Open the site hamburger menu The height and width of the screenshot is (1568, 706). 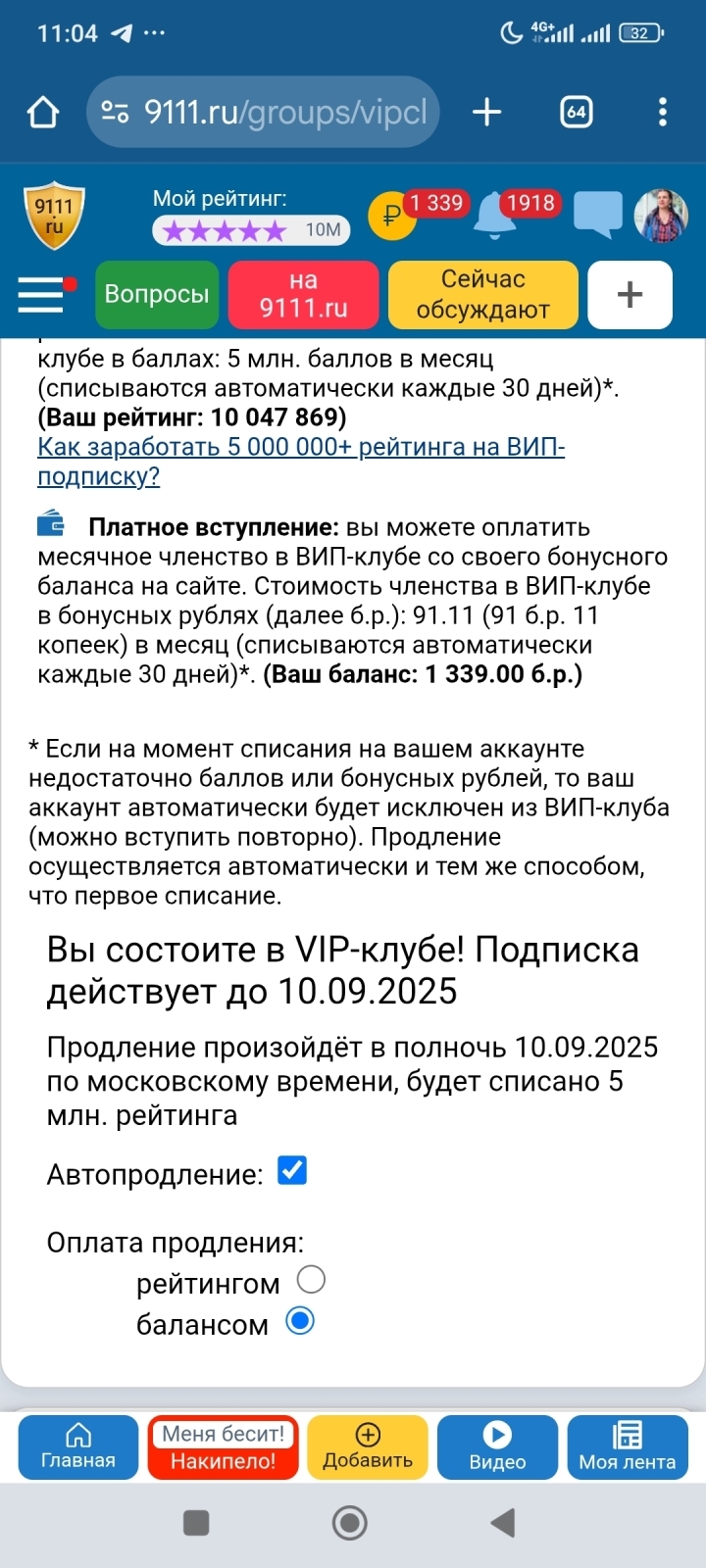tap(43, 294)
